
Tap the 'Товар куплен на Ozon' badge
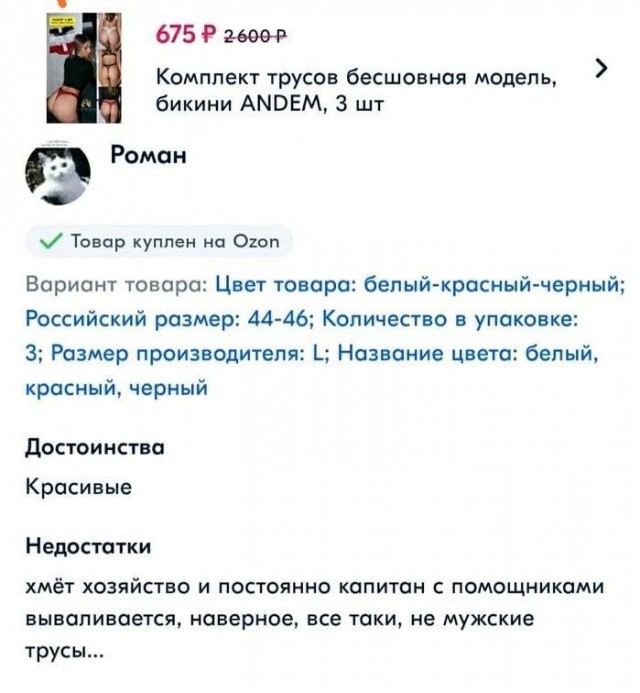coord(160,241)
